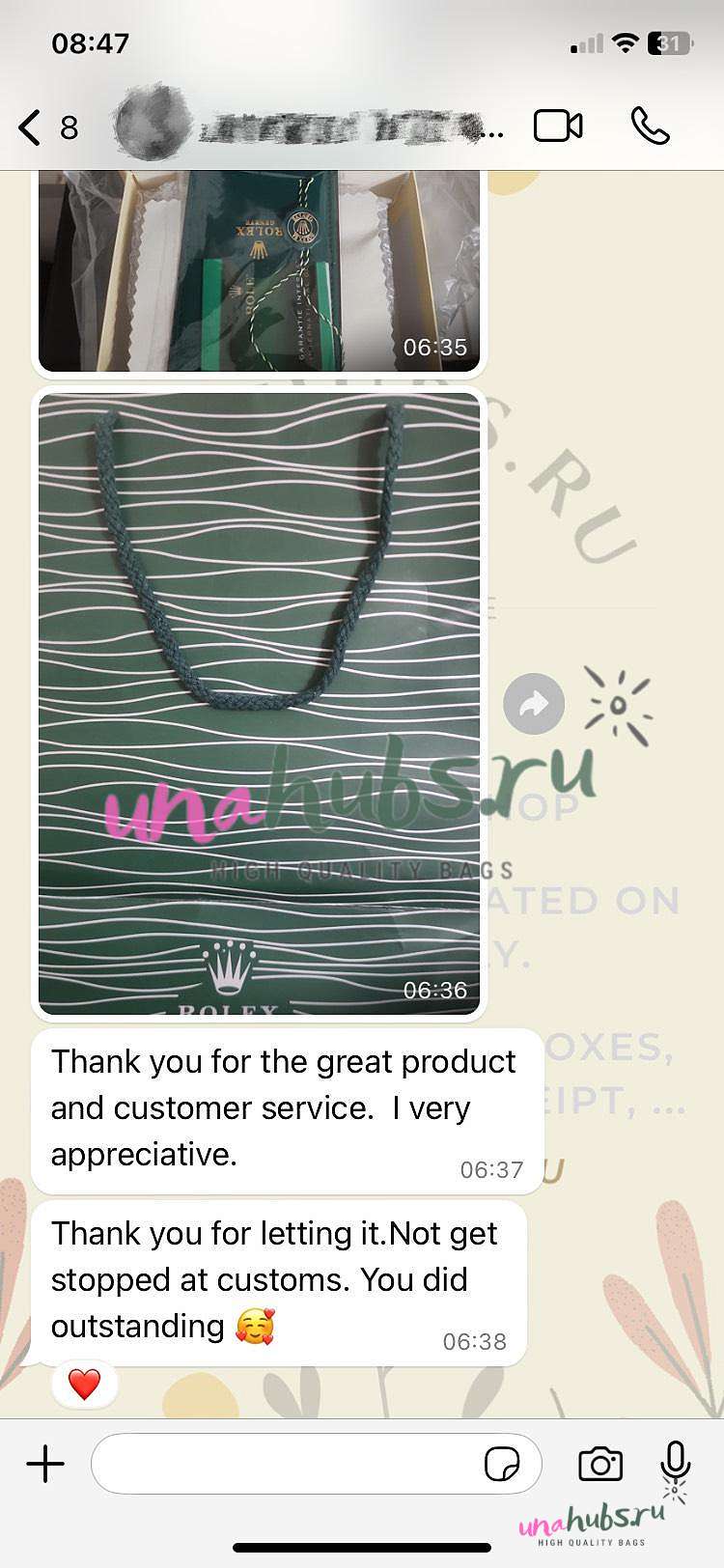The height and width of the screenshot is (1568, 724).
Task: Open the photo sent at 06:35
Action: point(259,271)
